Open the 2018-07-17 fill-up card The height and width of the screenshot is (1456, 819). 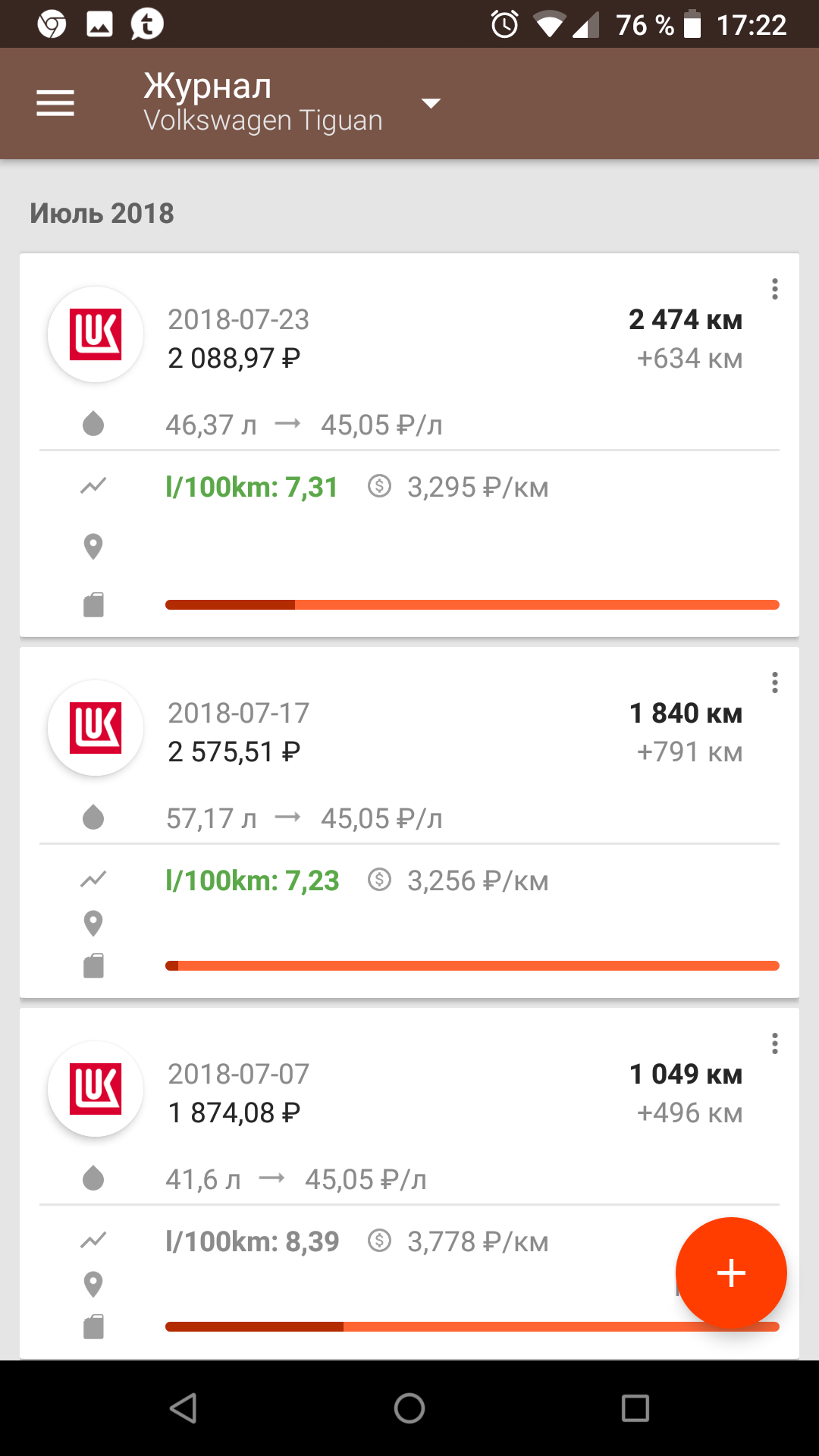point(409,823)
